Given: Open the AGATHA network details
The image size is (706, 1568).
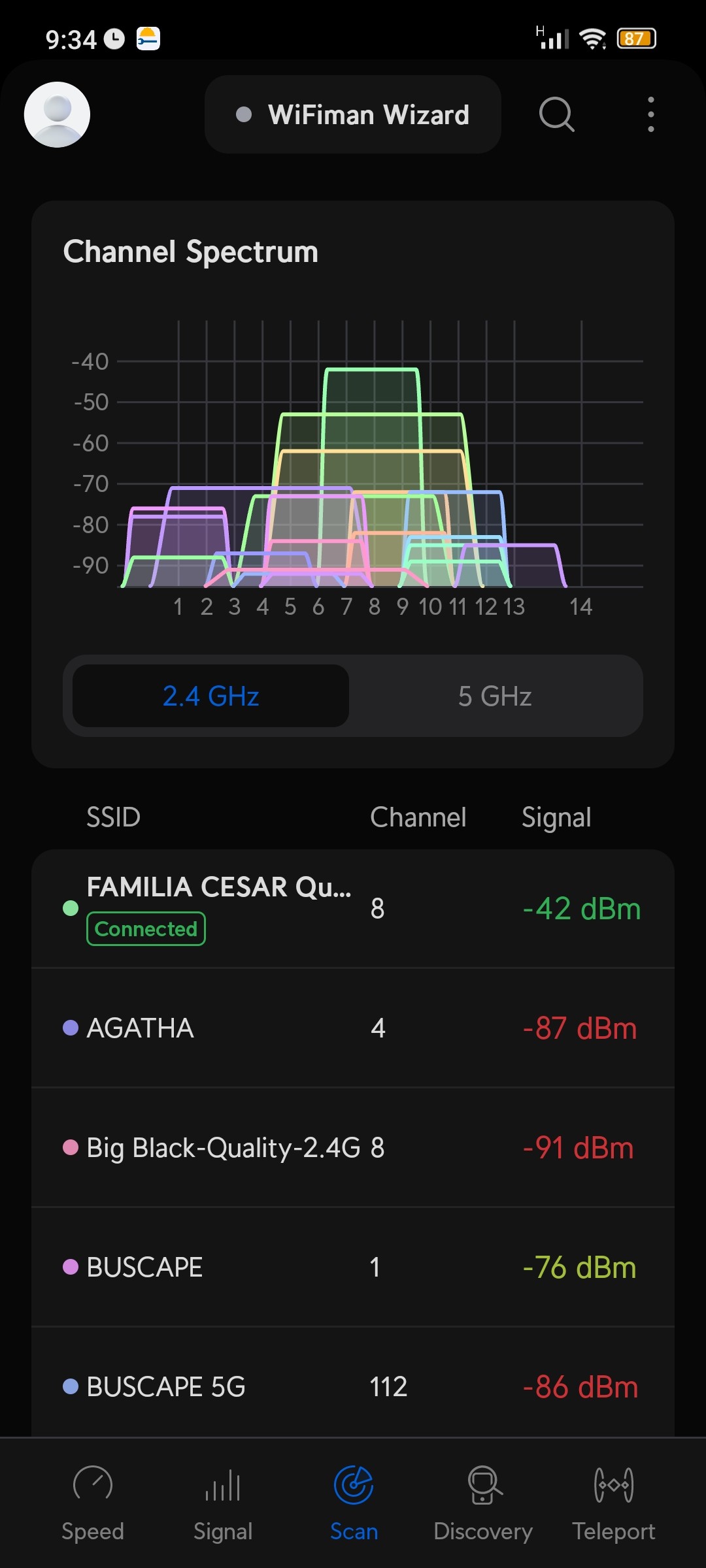Looking at the screenshot, I should click(353, 1028).
